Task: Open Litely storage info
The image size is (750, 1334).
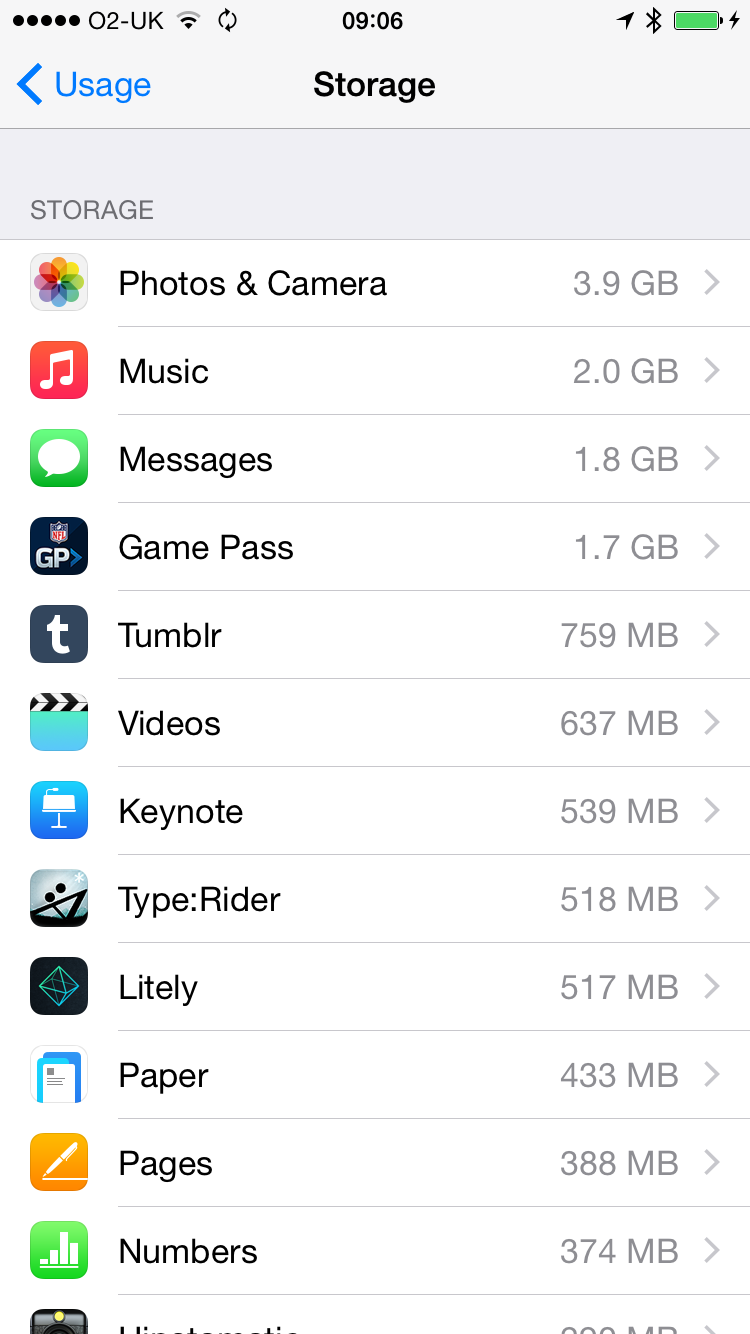Action: click(x=375, y=987)
